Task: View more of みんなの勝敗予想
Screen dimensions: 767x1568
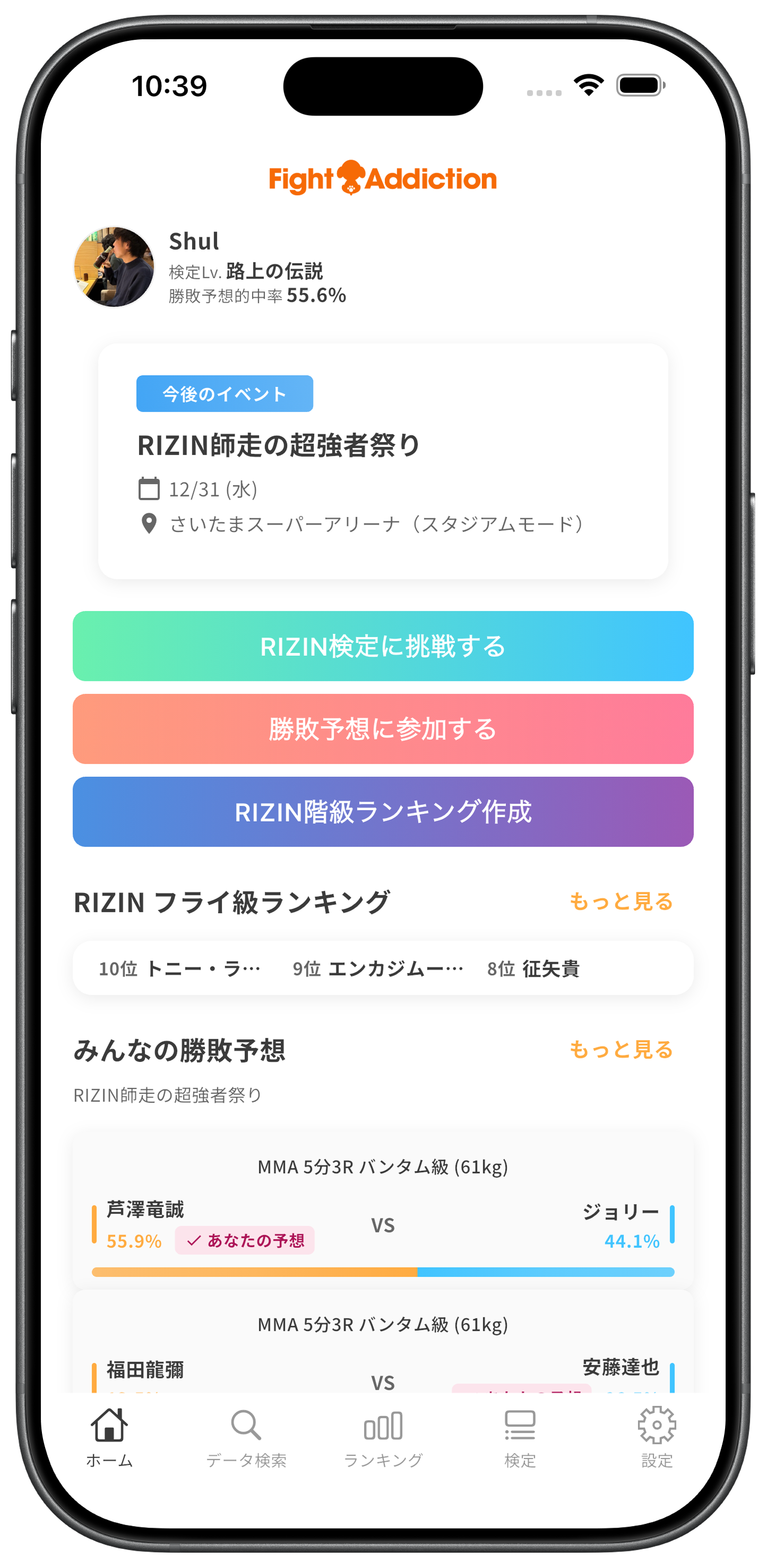Action: [621, 1049]
